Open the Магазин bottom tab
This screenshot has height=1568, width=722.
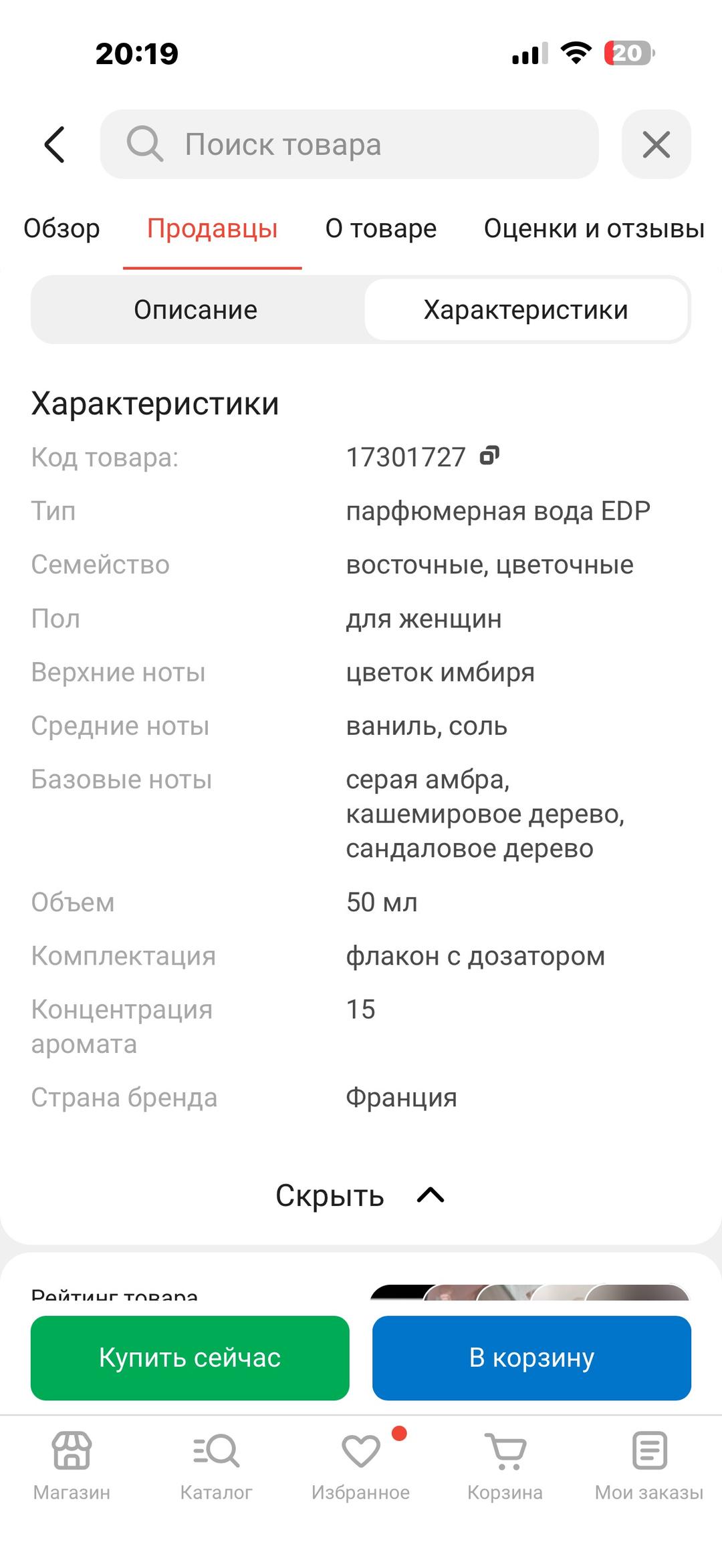click(72, 1466)
